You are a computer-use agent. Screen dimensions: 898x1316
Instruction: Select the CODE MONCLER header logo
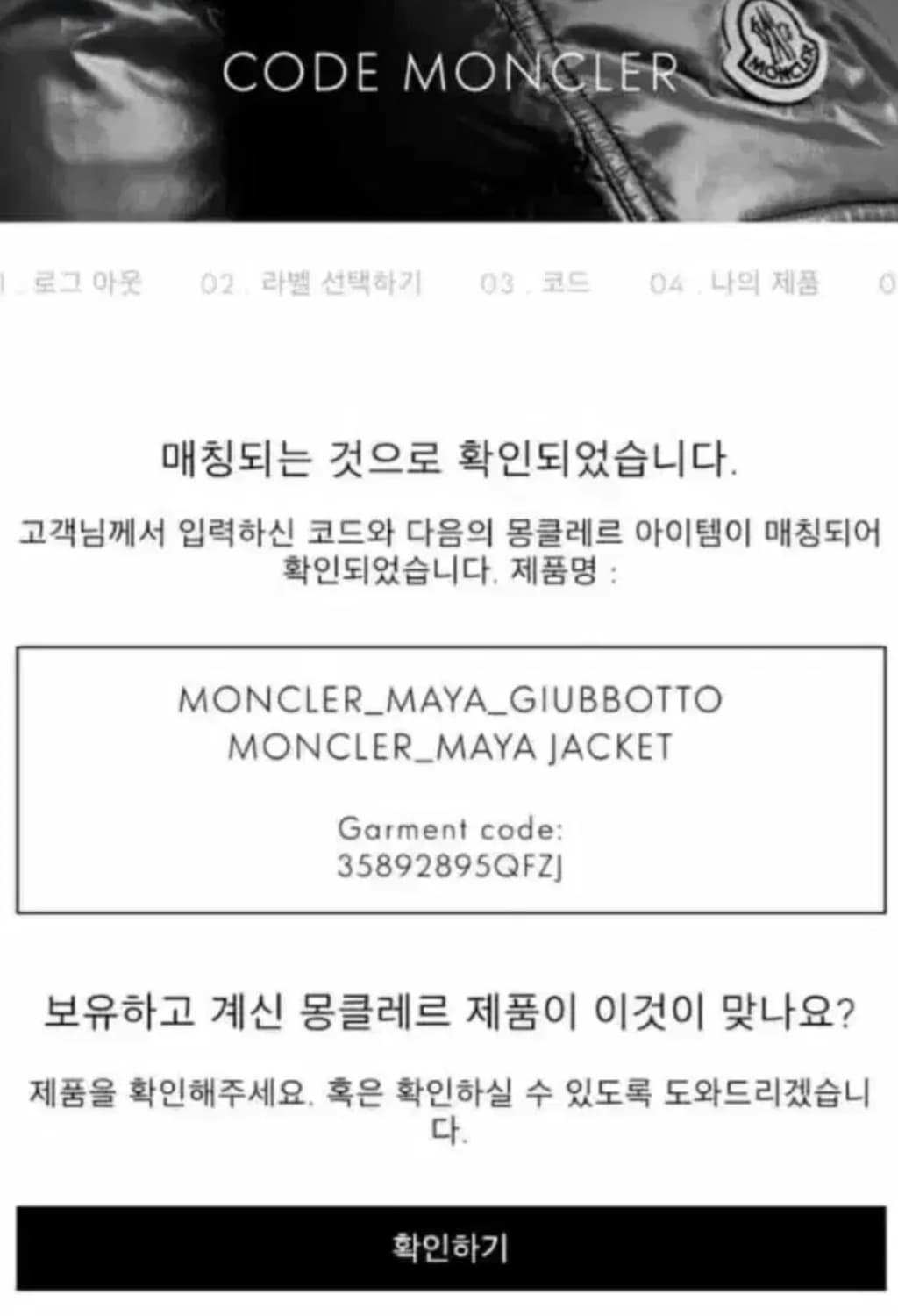(x=453, y=75)
